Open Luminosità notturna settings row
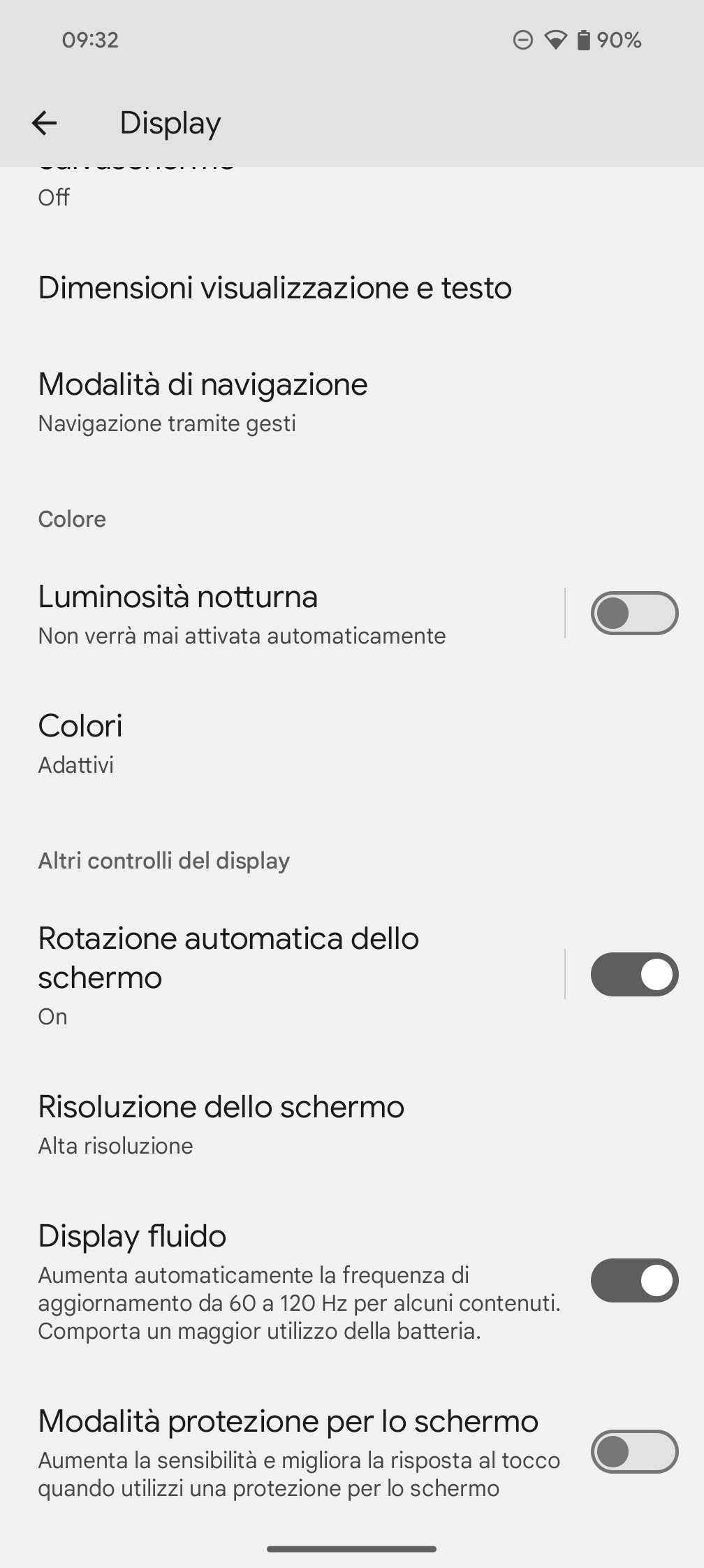The image size is (704, 1568). (281, 614)
